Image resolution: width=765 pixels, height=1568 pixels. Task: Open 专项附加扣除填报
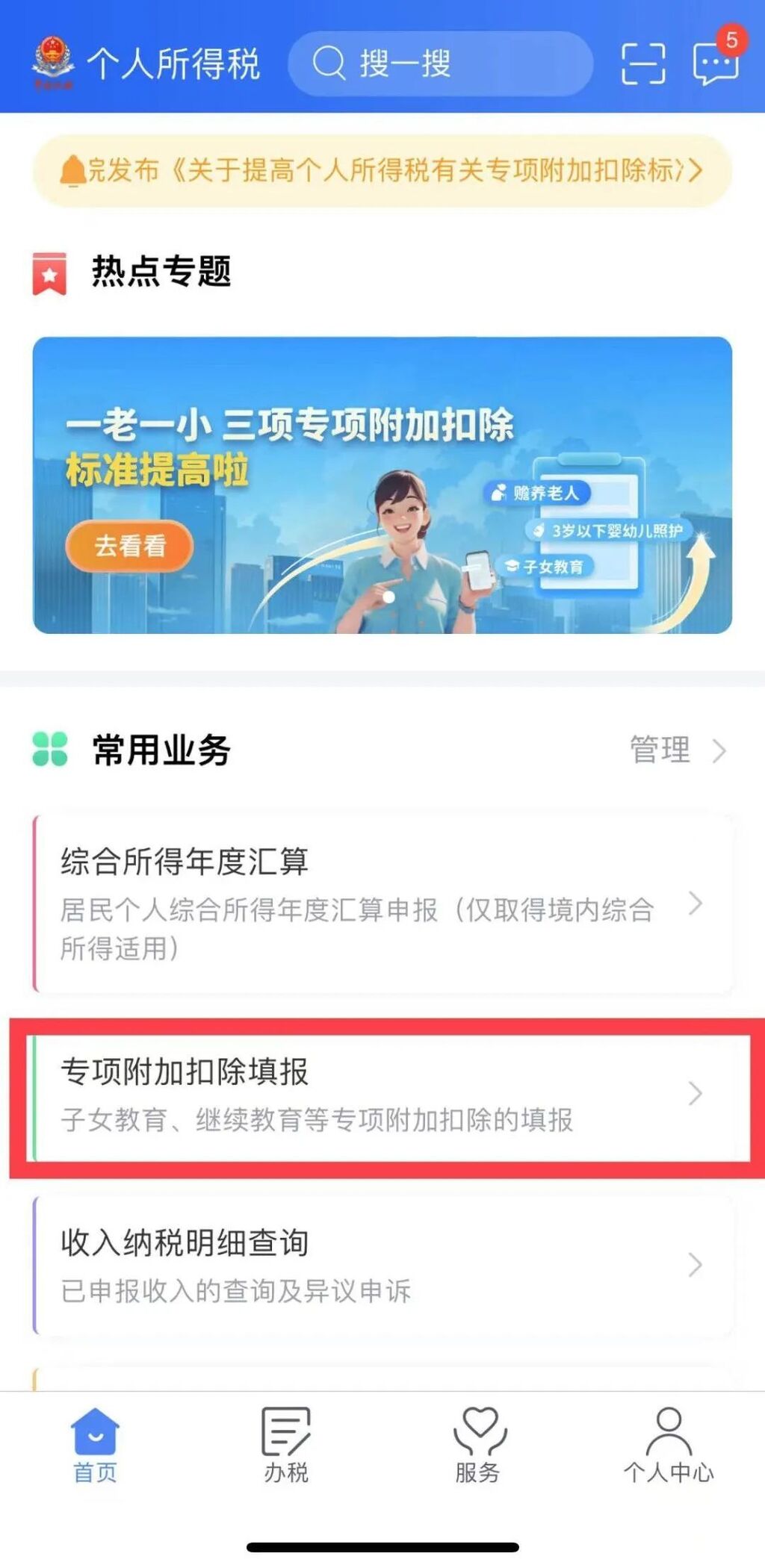point(382,1095)
